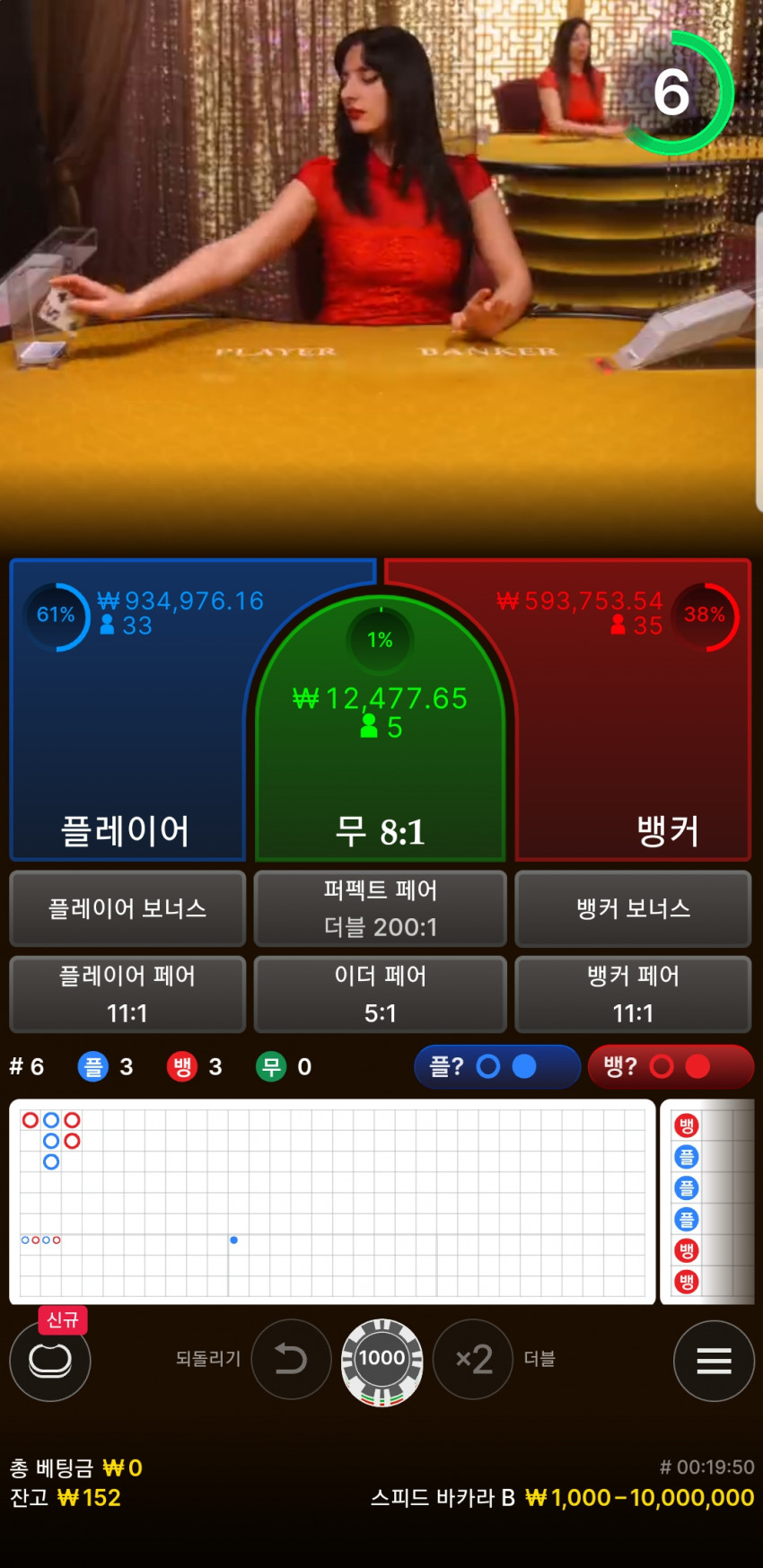This screenshot has height=1568, width=763.
Task: Double the bet with ×2
Action: point(473,1359)
